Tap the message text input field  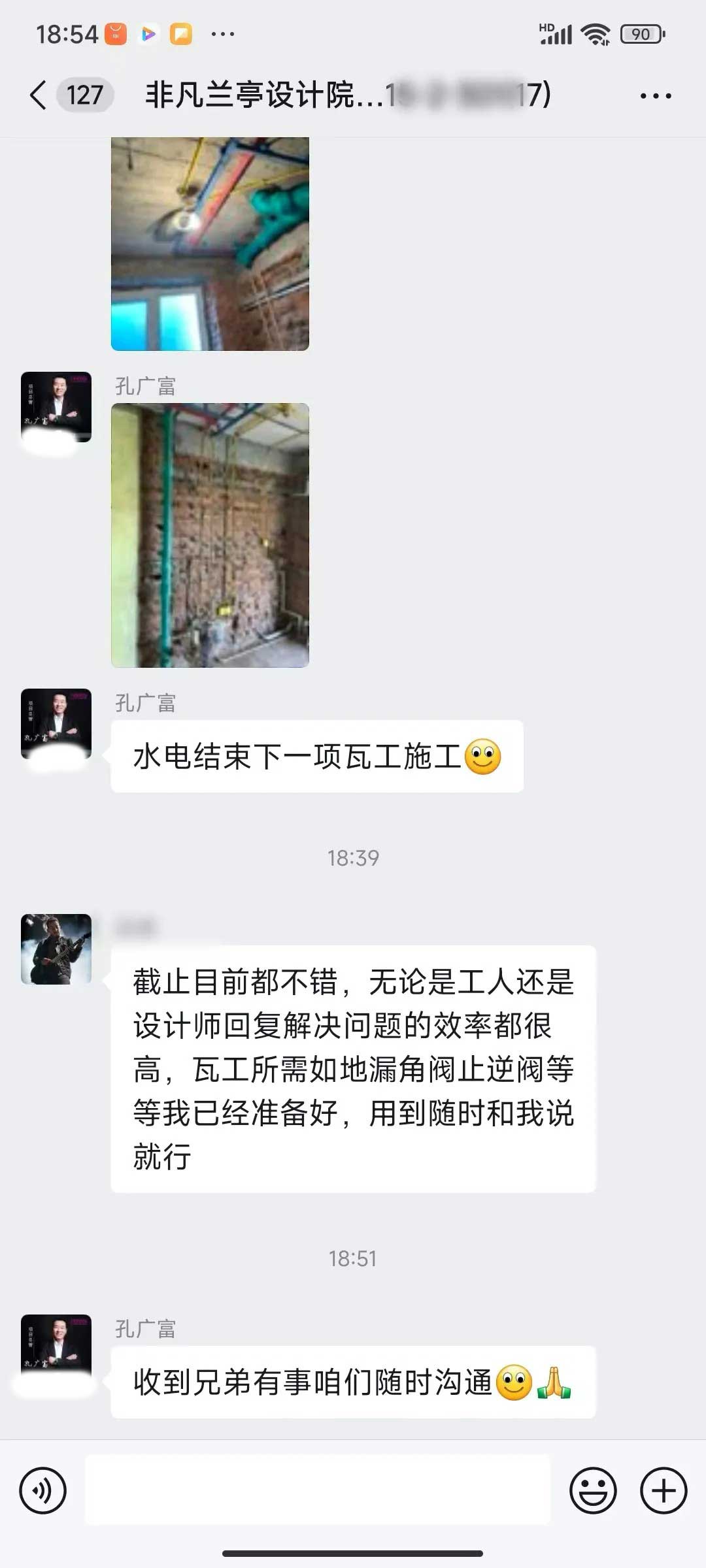[318, 1490]
